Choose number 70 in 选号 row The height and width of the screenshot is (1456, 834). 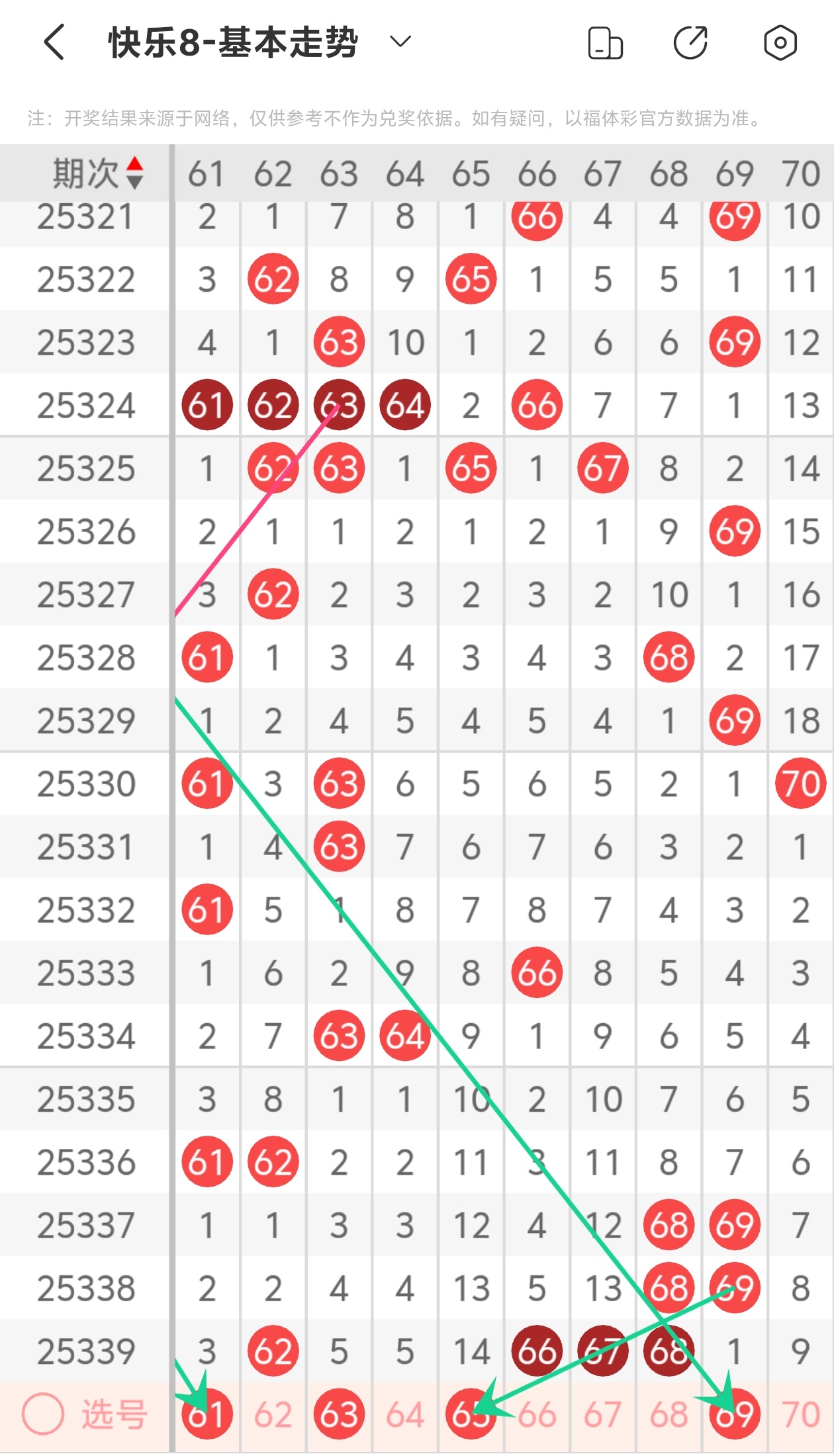[800, 1414]
